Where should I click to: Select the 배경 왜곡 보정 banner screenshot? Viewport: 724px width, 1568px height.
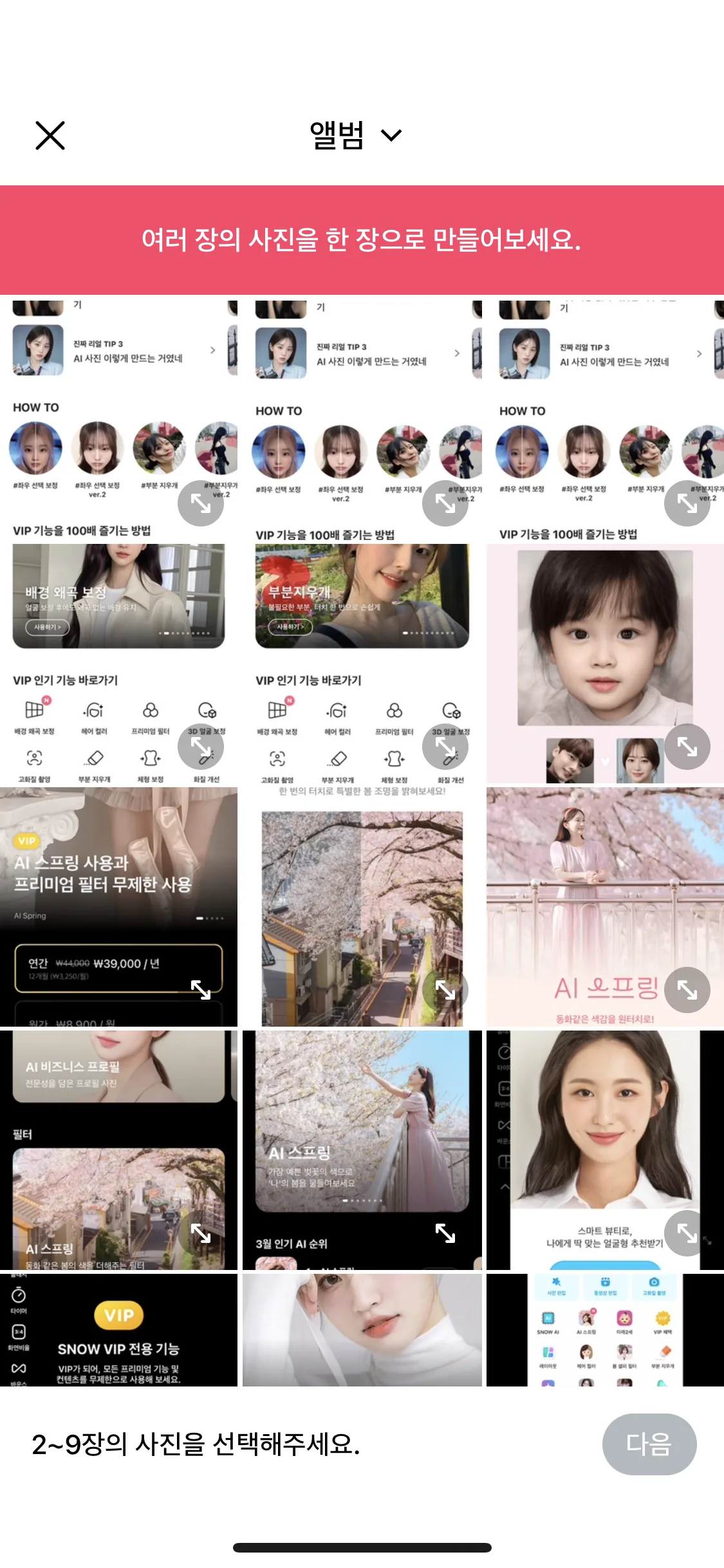tap(118, 664)
